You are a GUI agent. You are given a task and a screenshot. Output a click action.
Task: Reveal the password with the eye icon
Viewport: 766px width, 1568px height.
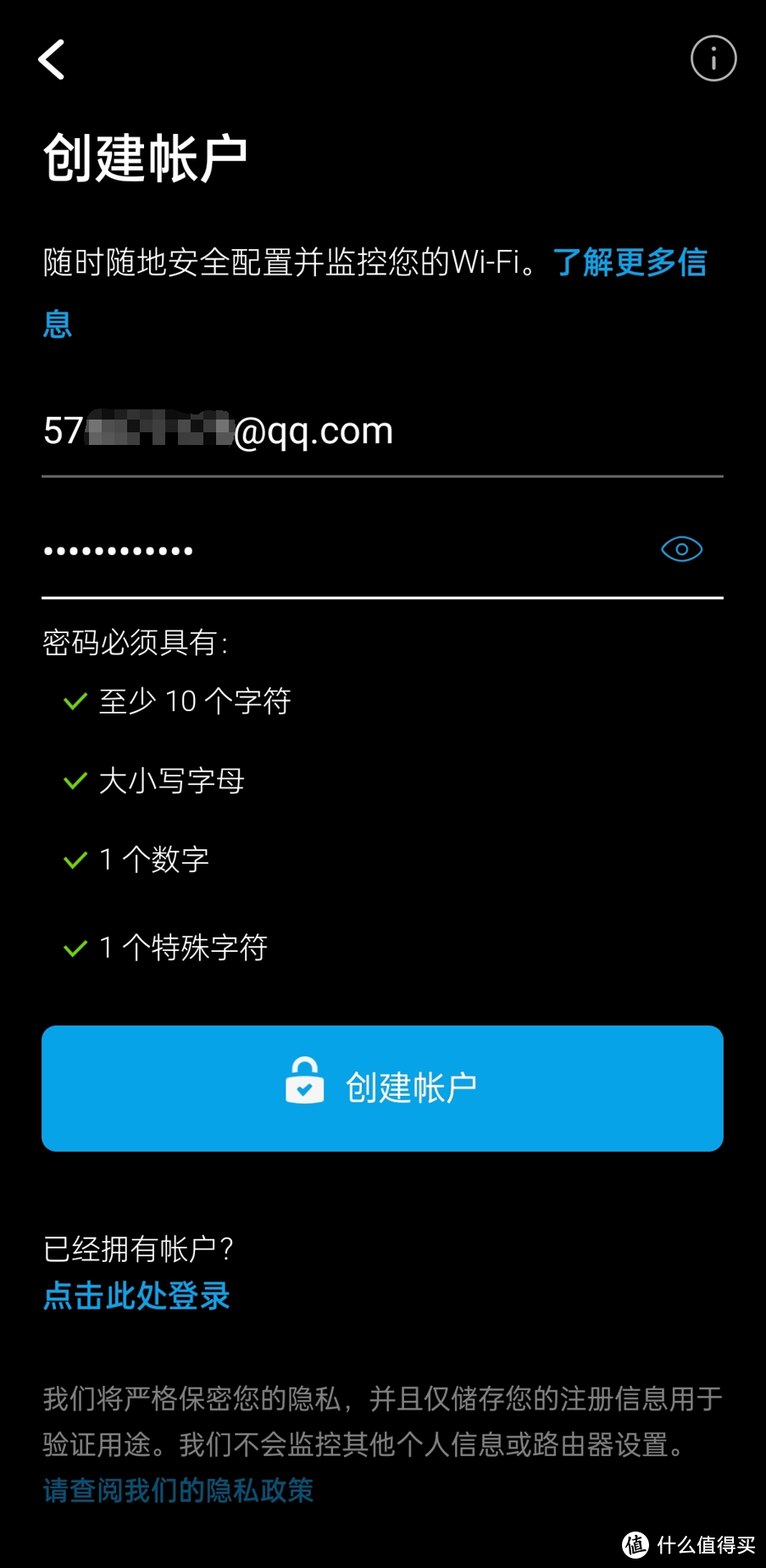tap(681, 549)
